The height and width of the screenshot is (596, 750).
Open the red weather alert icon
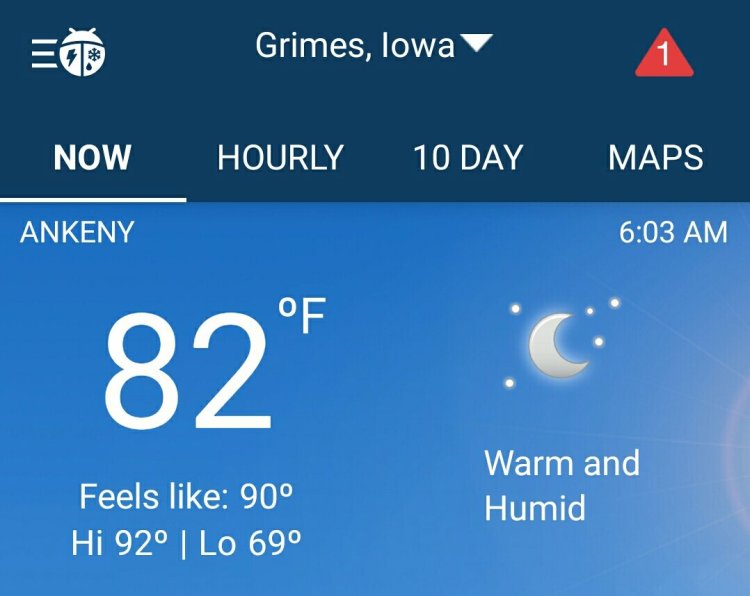pos(663,53)
